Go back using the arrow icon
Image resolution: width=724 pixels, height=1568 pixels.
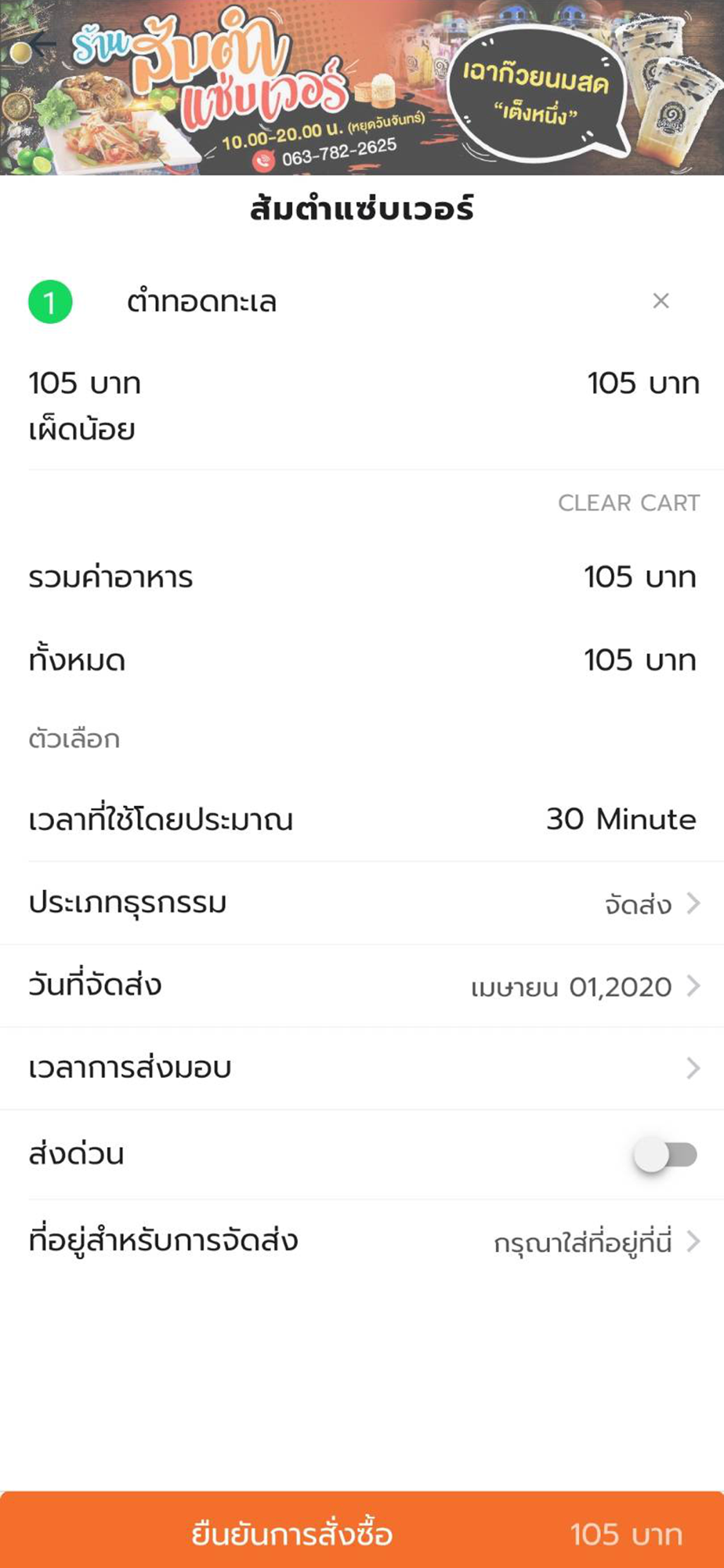41,45
